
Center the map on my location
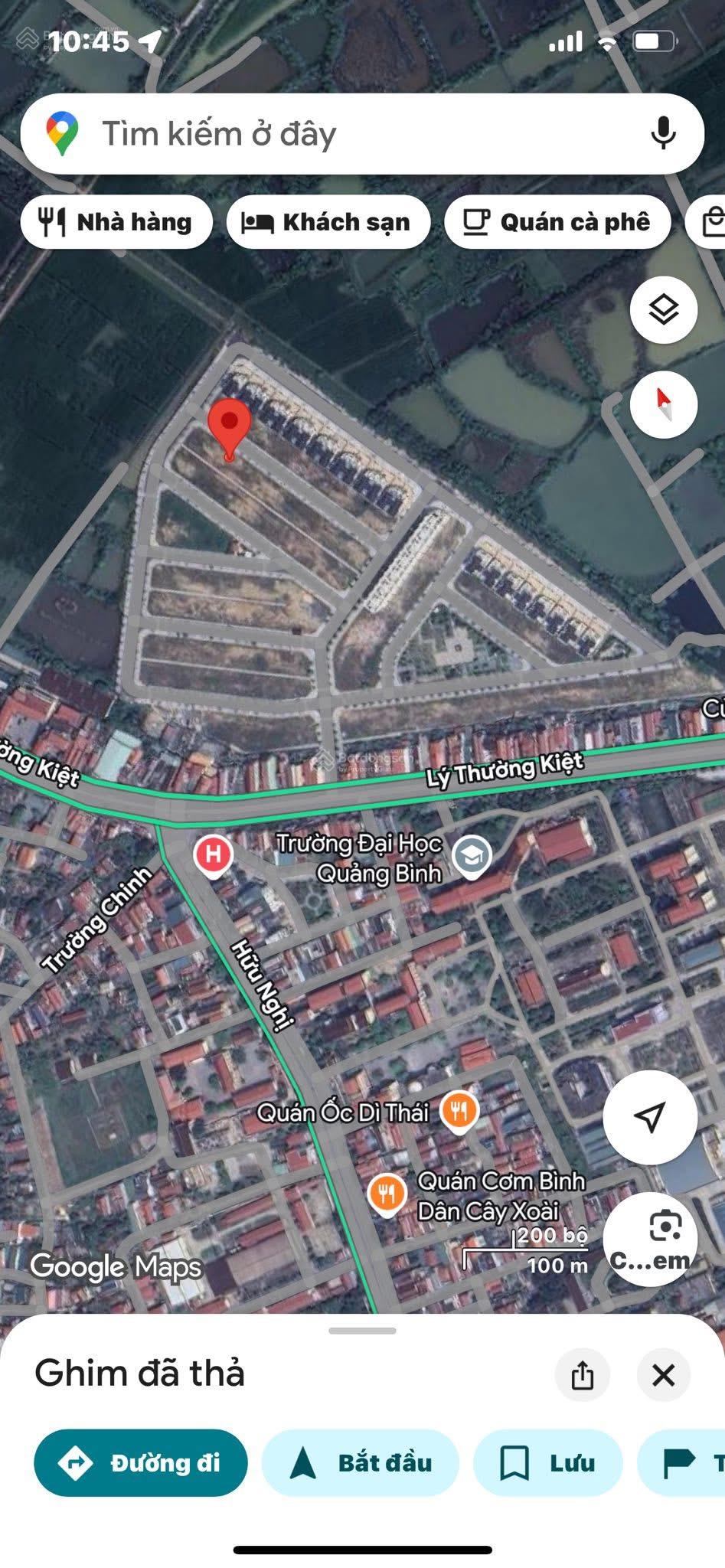649,1117
